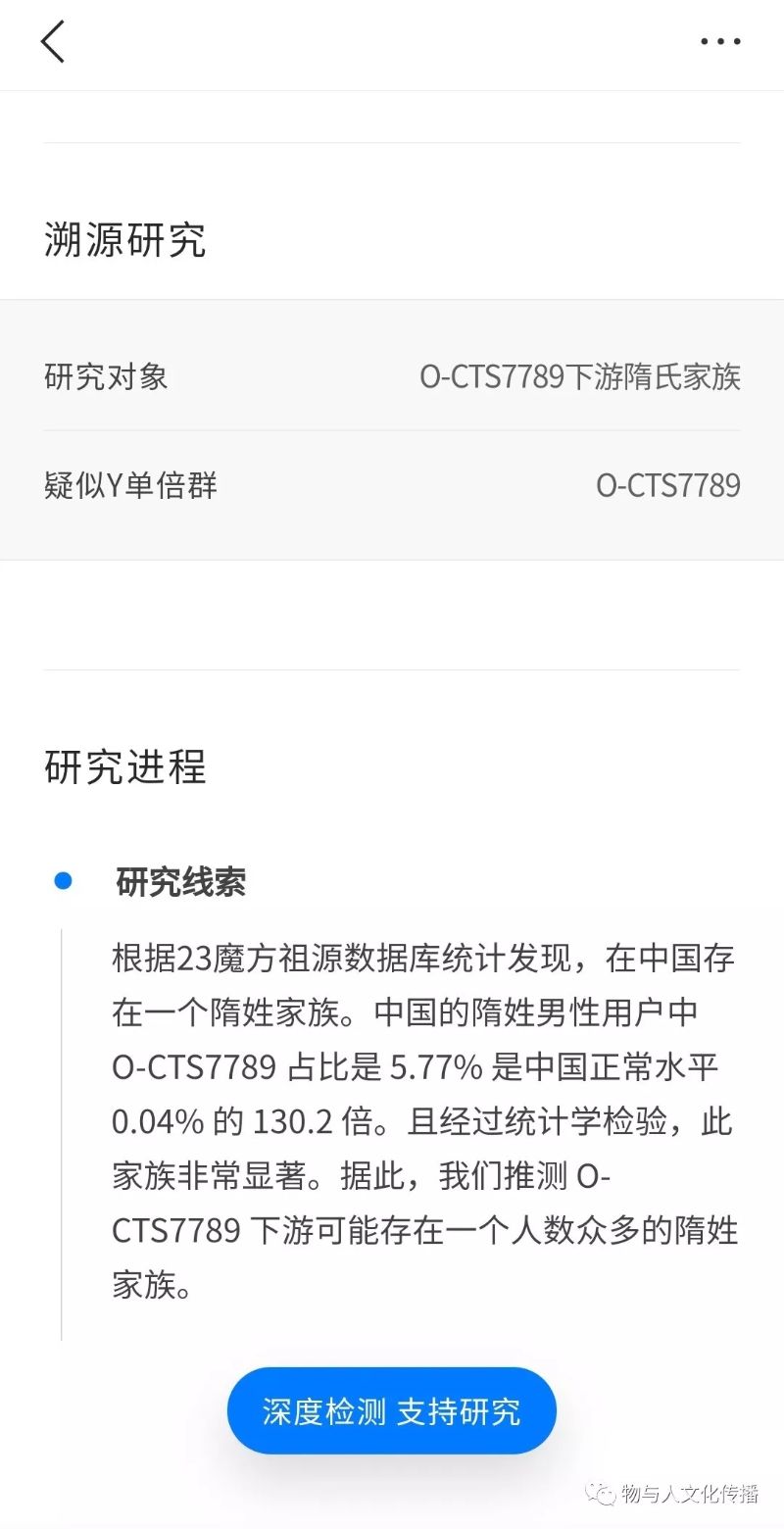Go back using the top-left arrow
The image size is (784, 1529).
(53, 42)
